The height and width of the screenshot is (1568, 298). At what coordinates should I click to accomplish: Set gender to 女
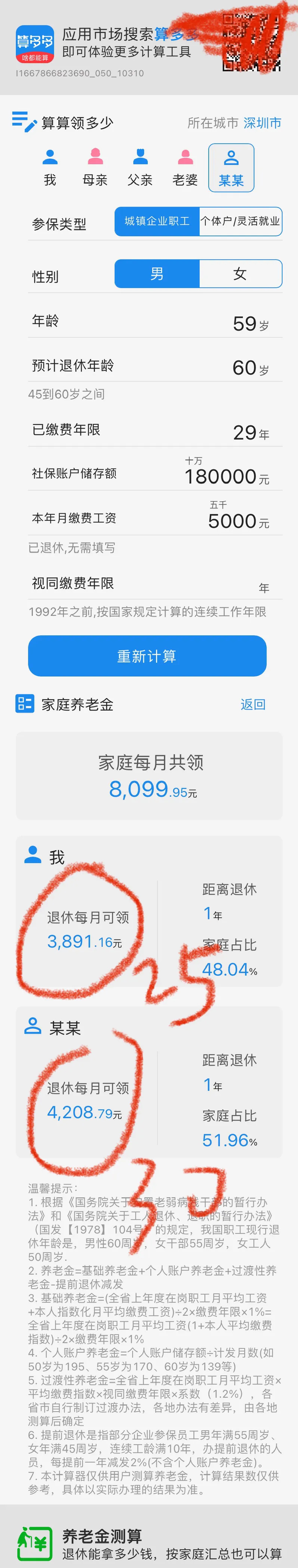(x=240, y=274)
